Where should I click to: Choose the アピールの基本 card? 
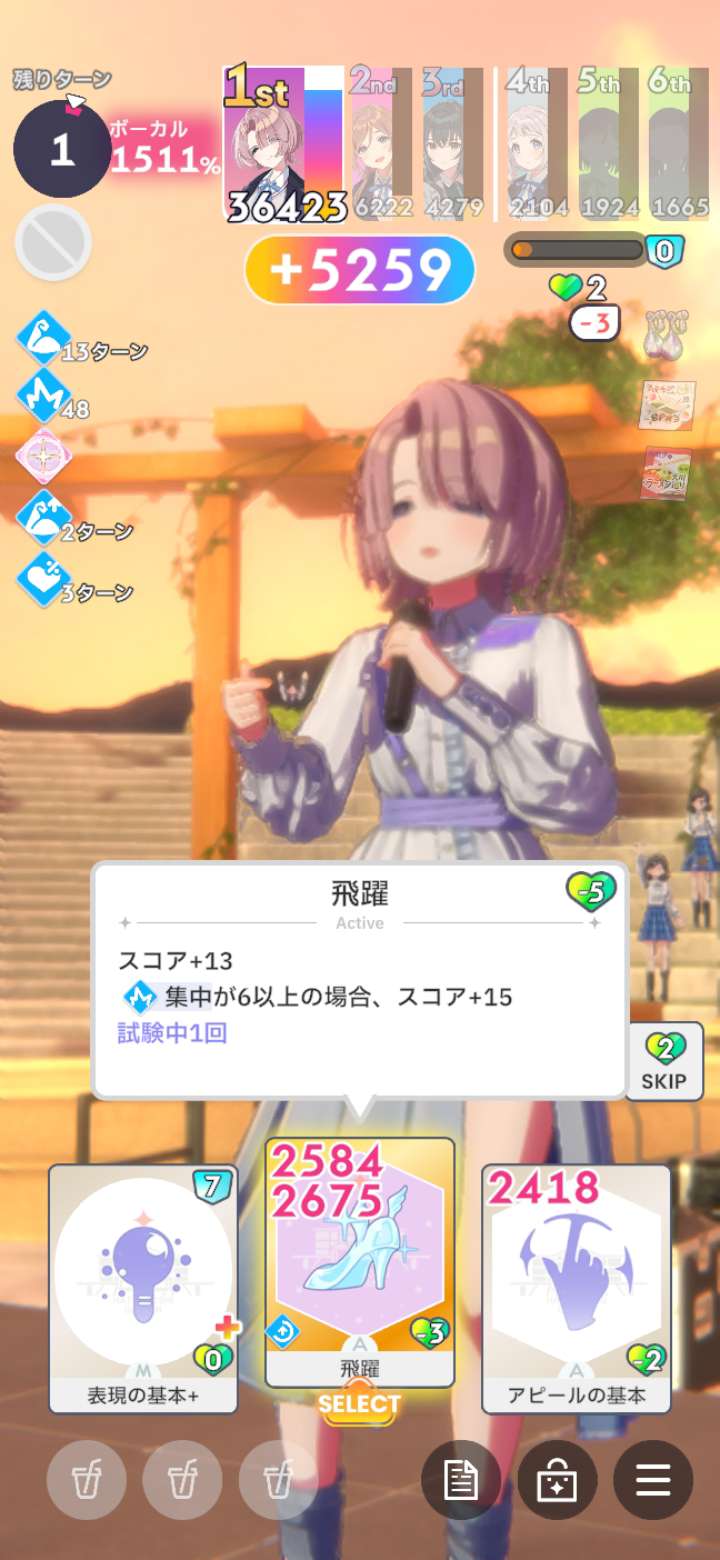pyautogui.click(x=576, y=1288)
